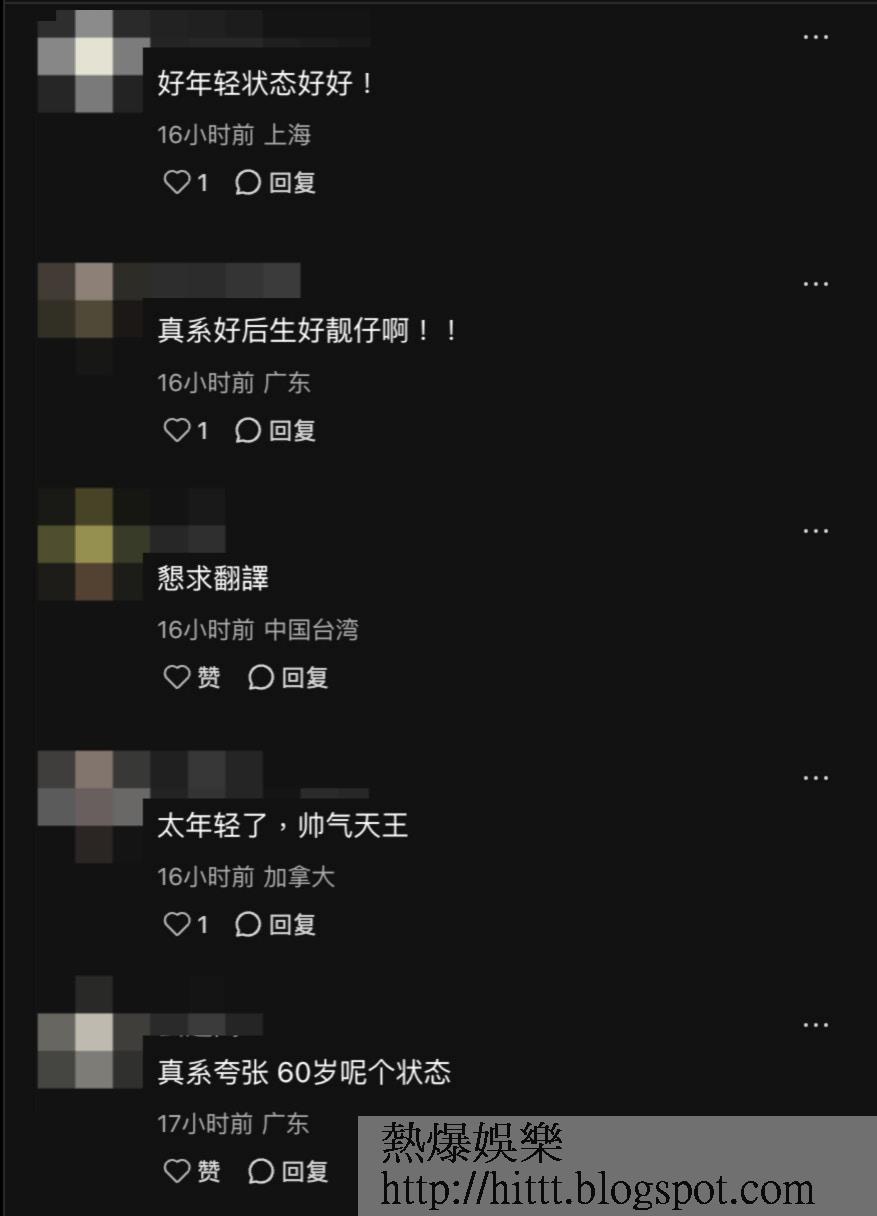This screenshot has width=877, height=1216.
Task: Open the overflow menu for 好年轻状态好好！ comment
Action: coord(816,37)
